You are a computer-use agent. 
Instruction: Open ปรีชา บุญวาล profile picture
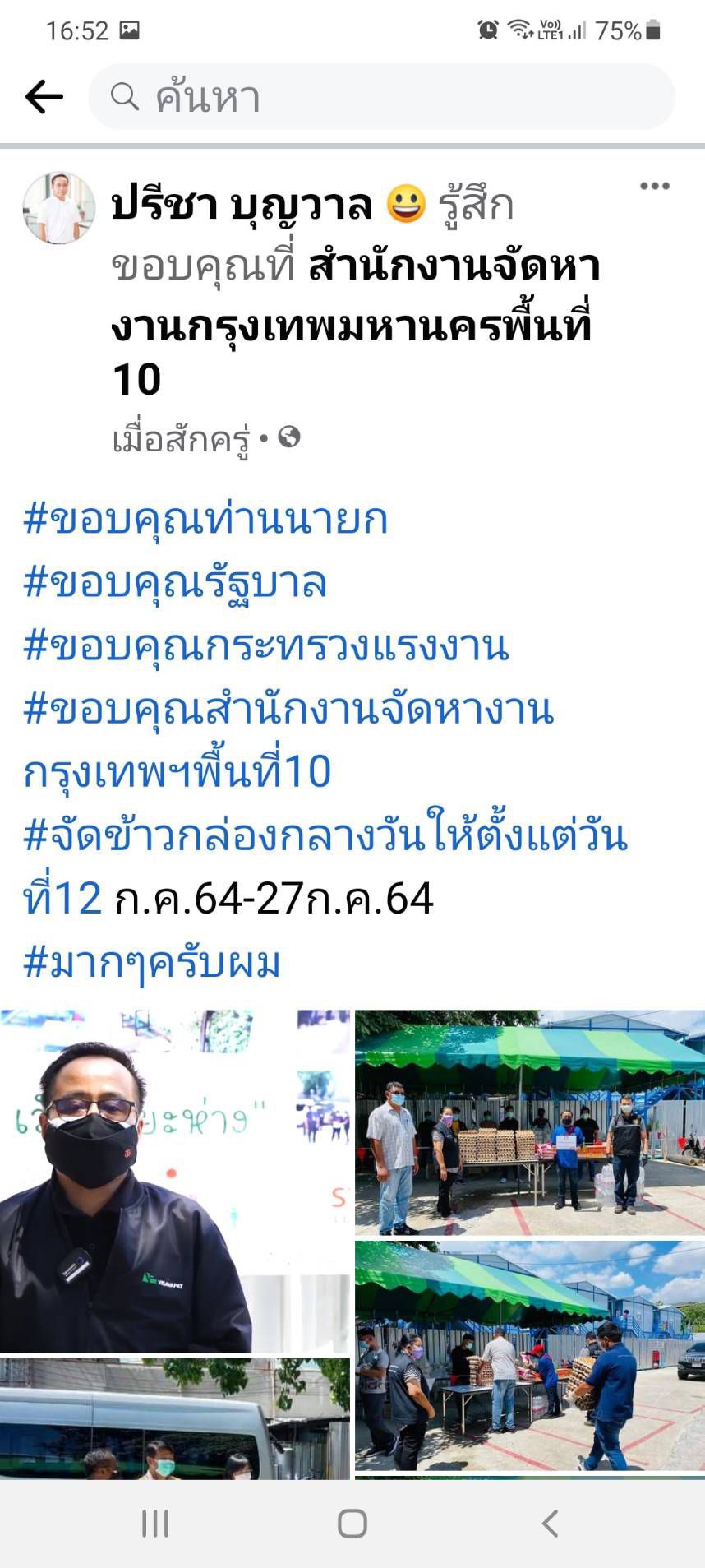(58, 208)
